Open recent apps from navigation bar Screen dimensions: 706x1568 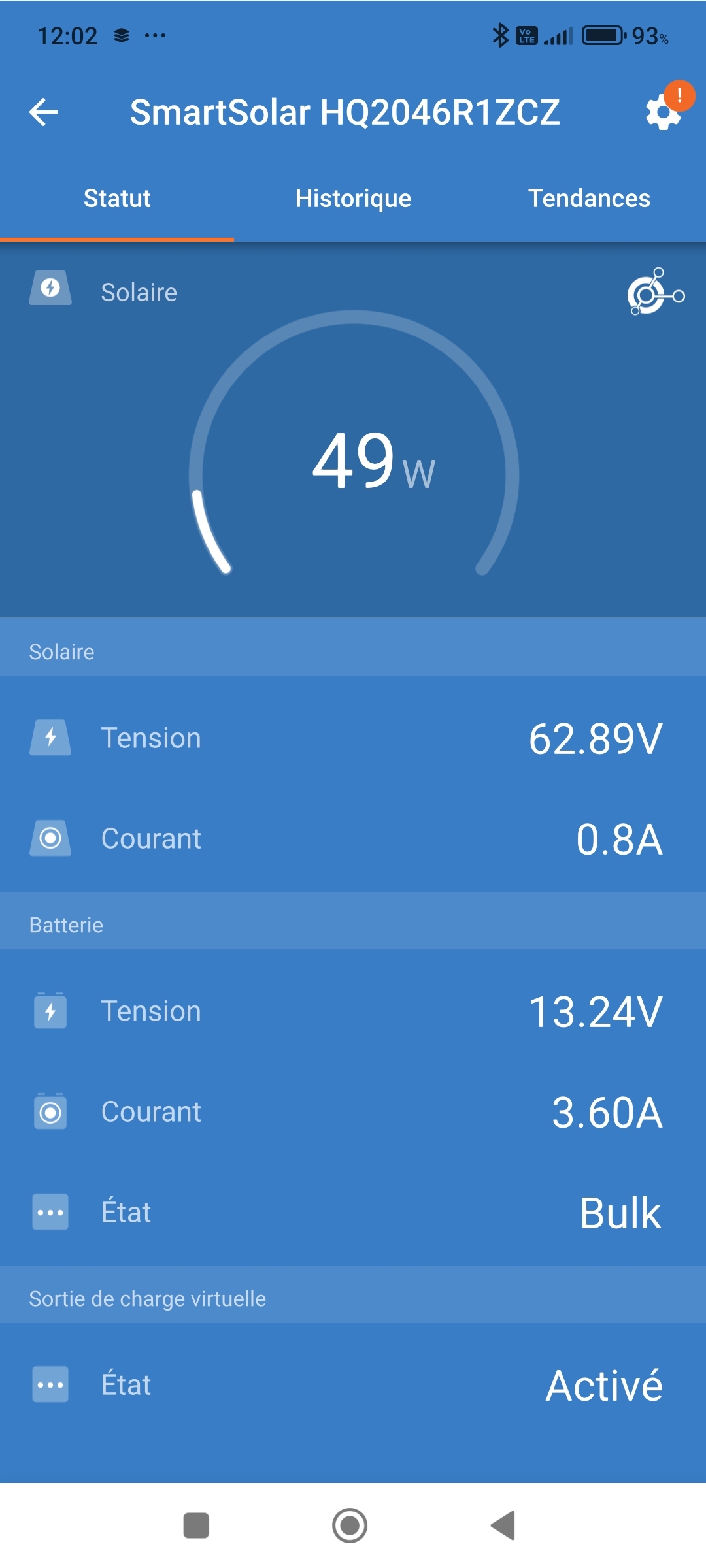[x=196, y=1526]
